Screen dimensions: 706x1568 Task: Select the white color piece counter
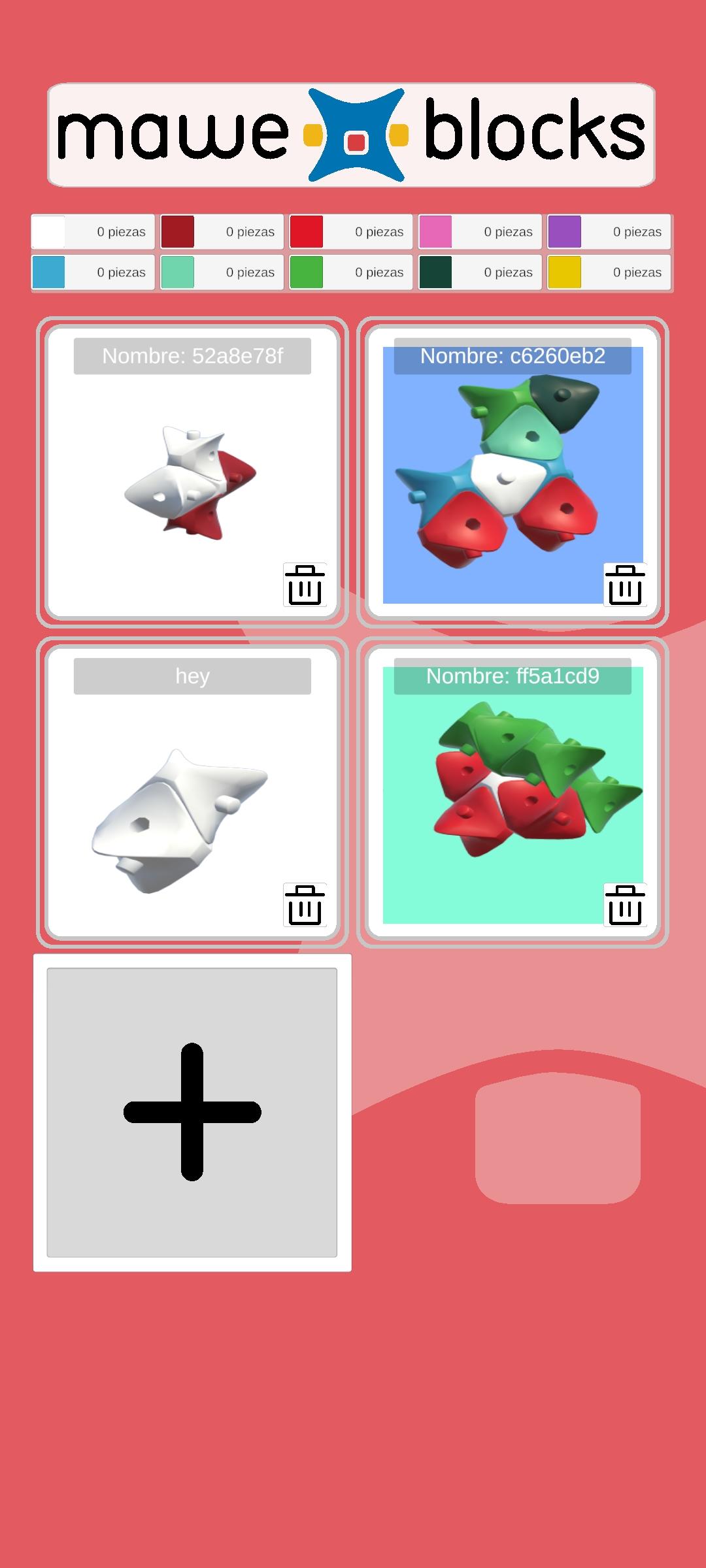(x=93, y=232)
